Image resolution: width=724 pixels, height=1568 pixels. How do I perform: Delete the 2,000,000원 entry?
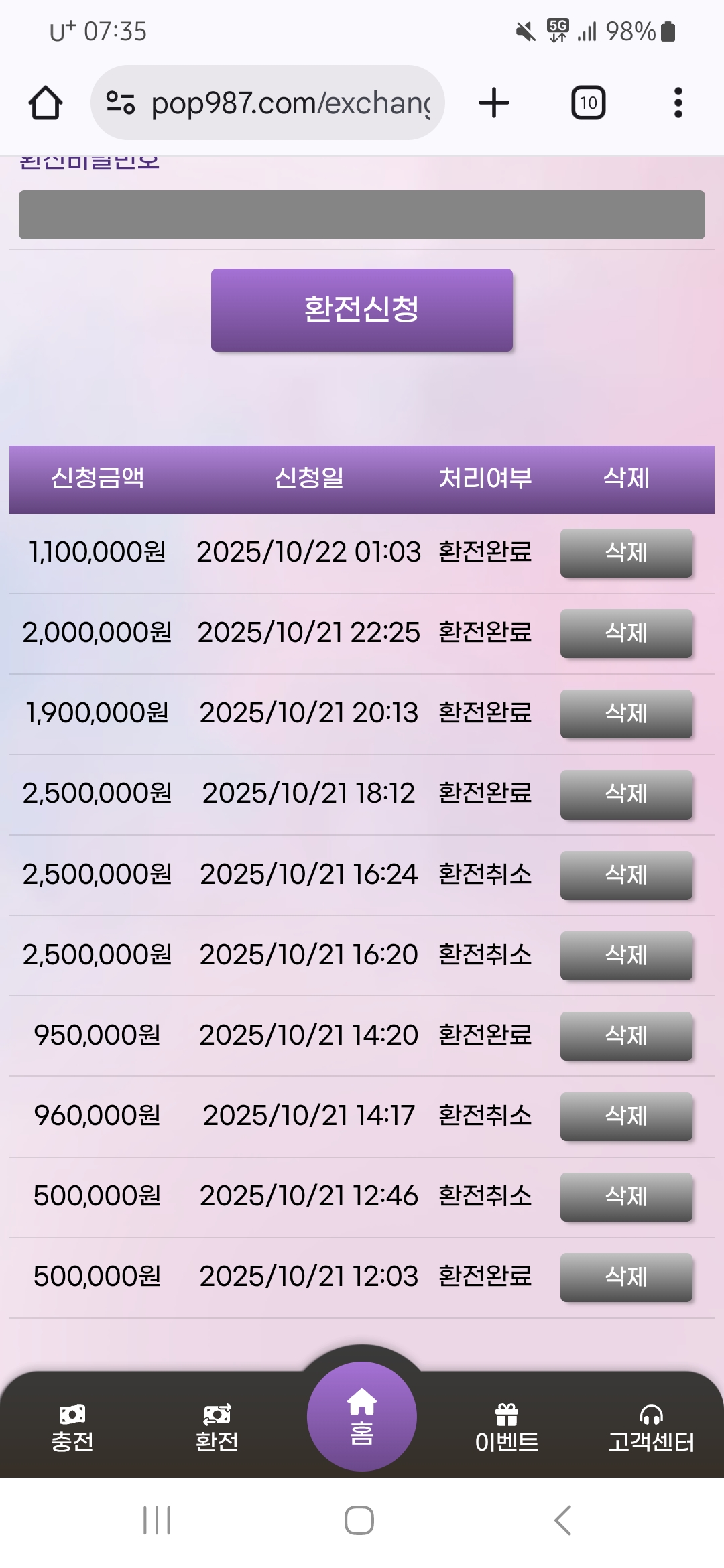(626, 633)
